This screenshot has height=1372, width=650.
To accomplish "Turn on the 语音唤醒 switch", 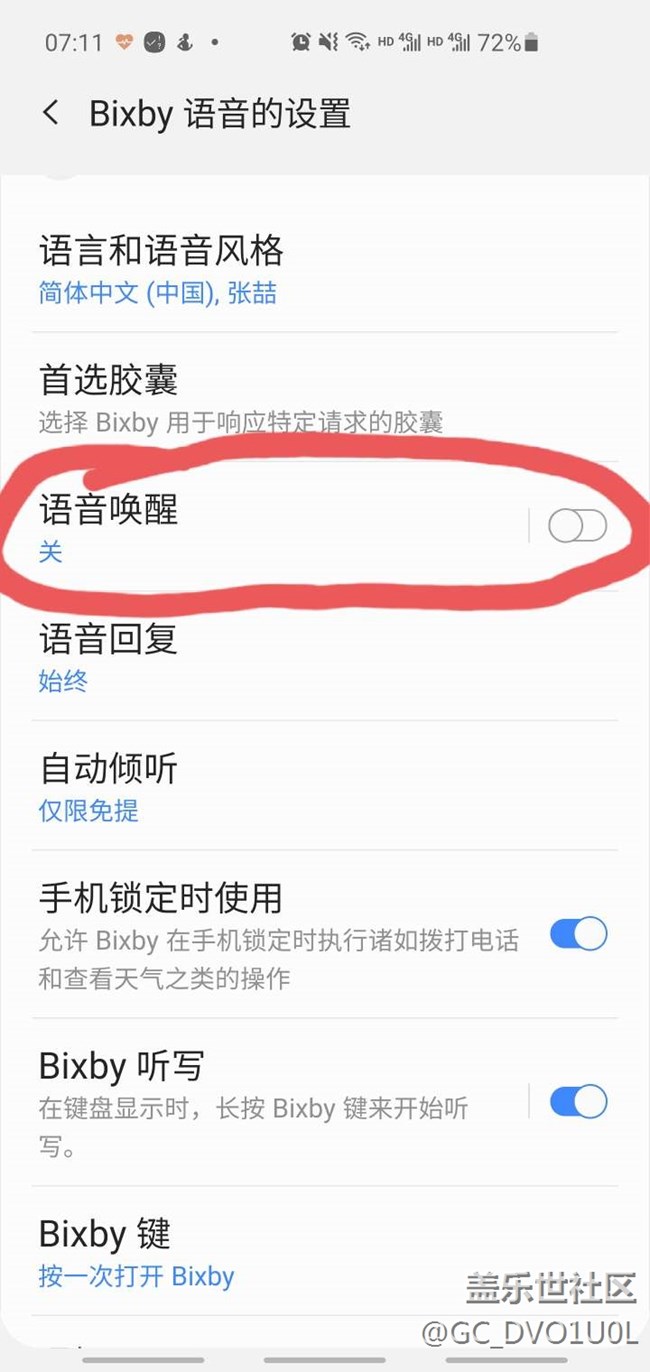I will (577, 525).
